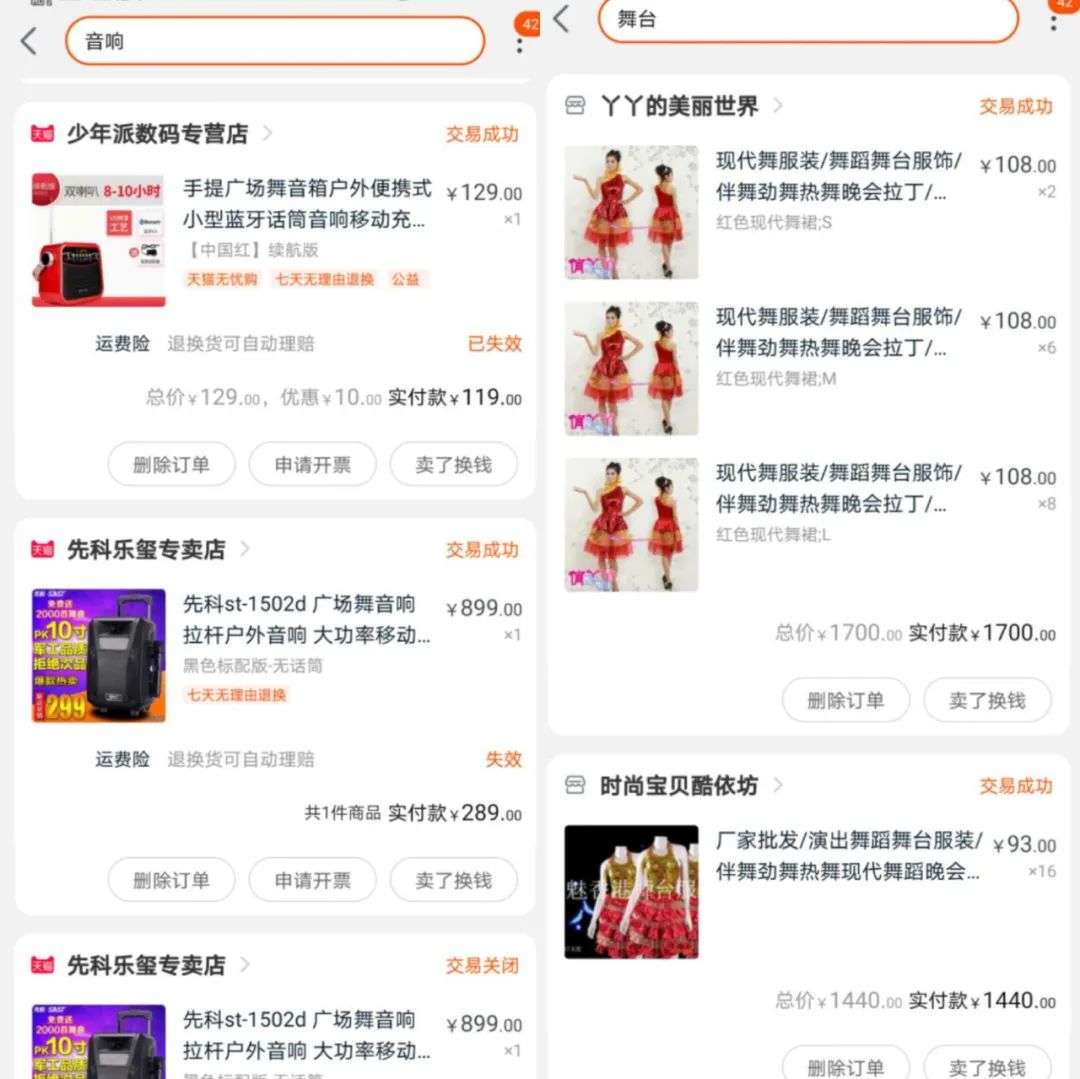Viewport: 1080px width, 1079px height.
Task: Request an invoice for the ¥119 order
Action: [312, 465]
